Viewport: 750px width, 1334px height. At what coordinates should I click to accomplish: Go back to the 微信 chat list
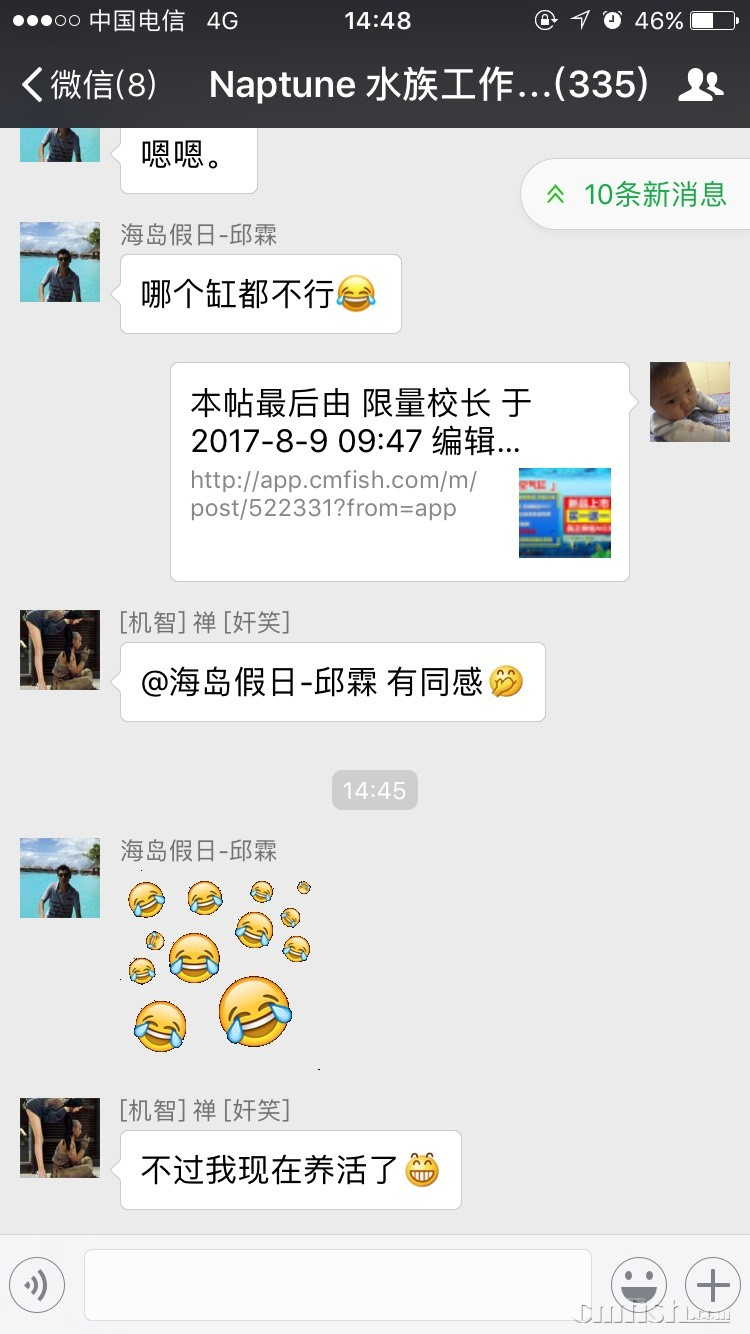88,85
